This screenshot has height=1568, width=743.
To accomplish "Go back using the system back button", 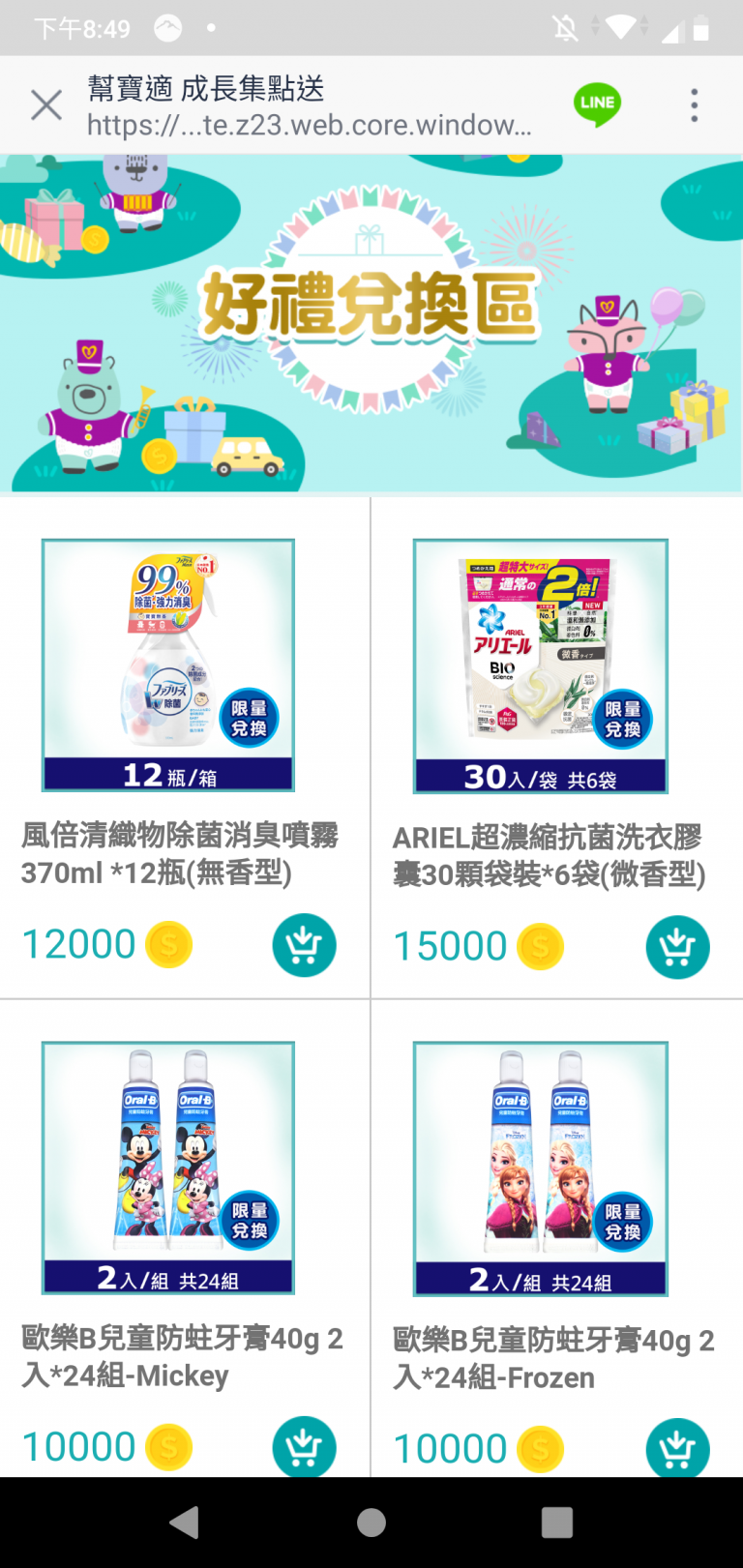I will [x=184, y=1523].
